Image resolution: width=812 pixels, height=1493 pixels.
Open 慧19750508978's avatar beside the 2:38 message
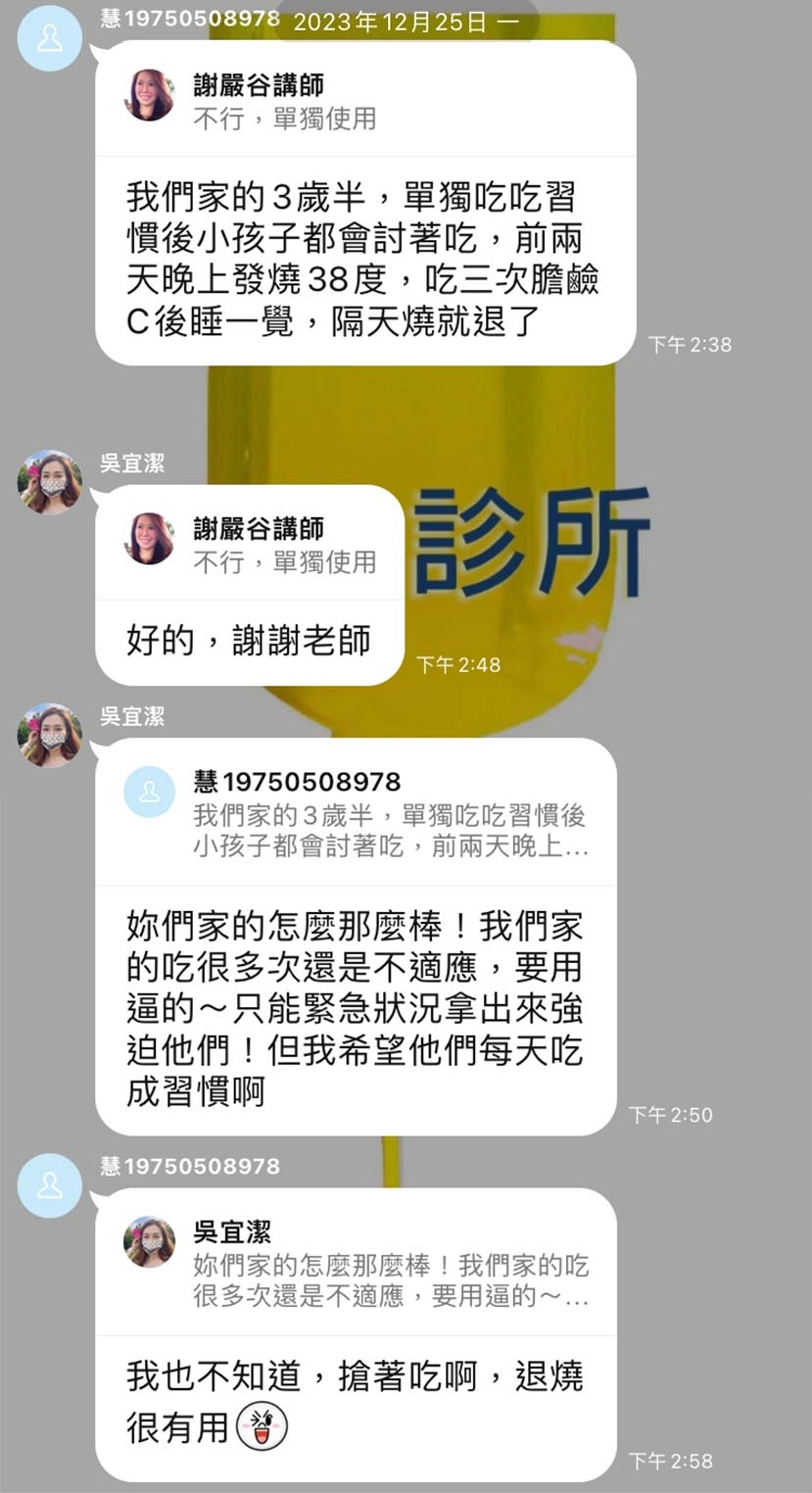[50, 38]
